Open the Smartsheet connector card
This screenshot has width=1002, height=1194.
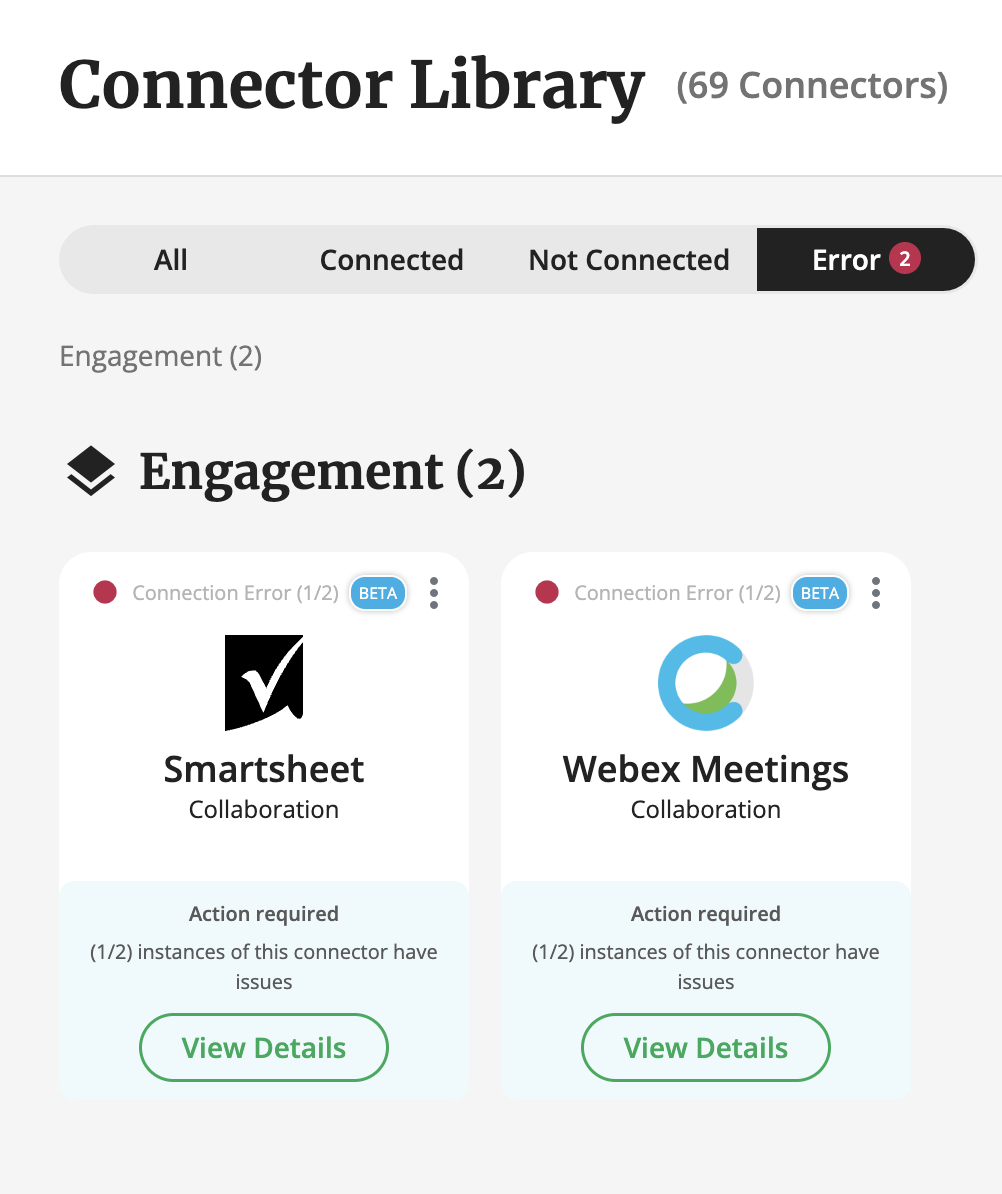pyautogui.click(x=264, y=768)
